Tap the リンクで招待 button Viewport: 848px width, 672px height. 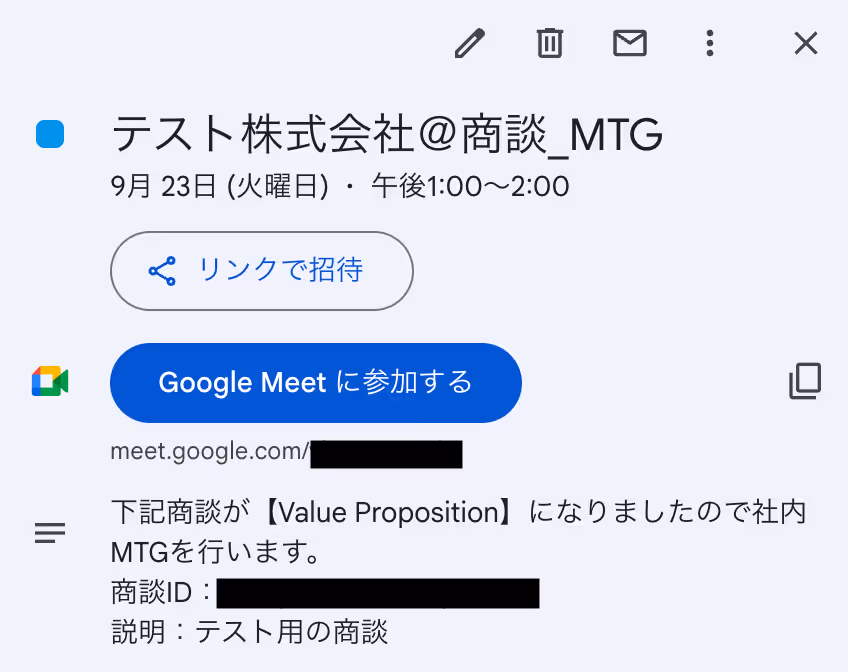coord(261,270)
